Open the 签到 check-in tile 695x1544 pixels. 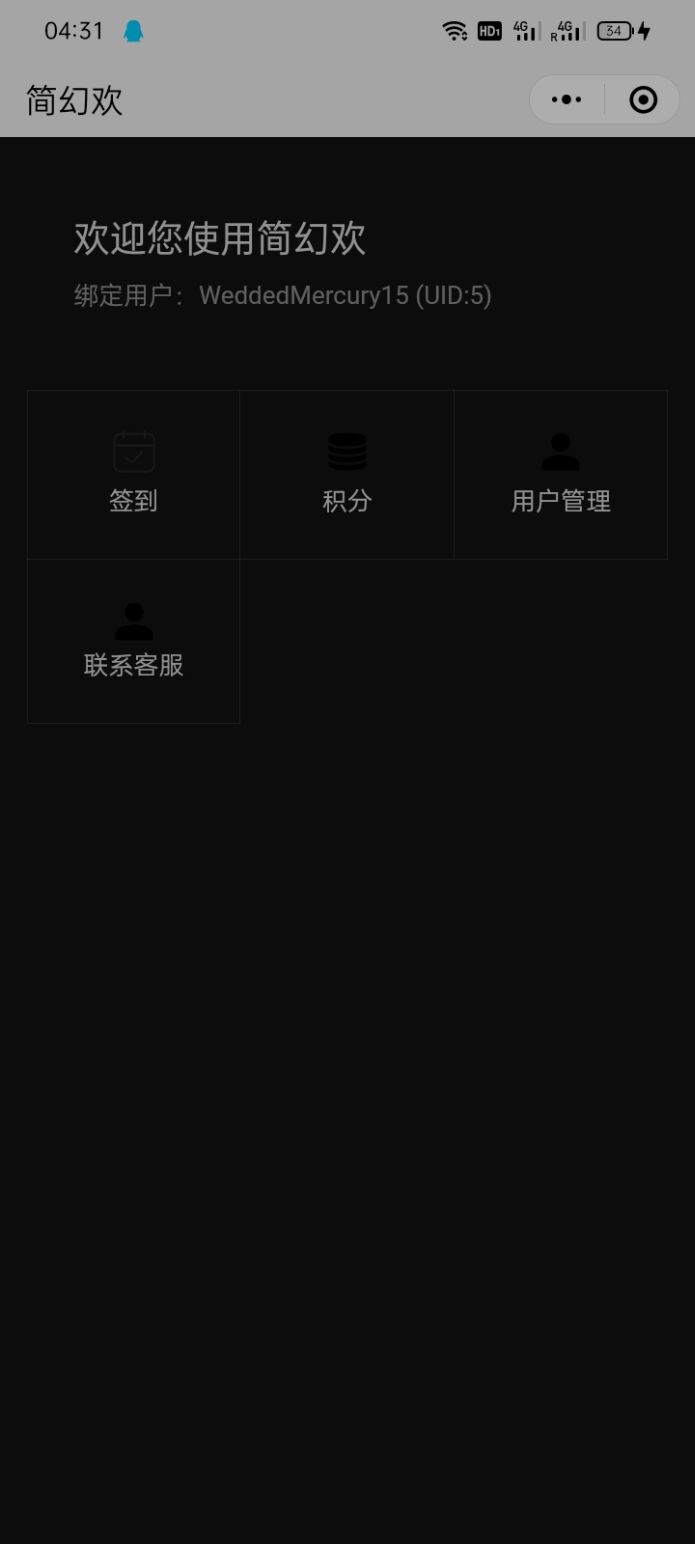pos(133,474)
